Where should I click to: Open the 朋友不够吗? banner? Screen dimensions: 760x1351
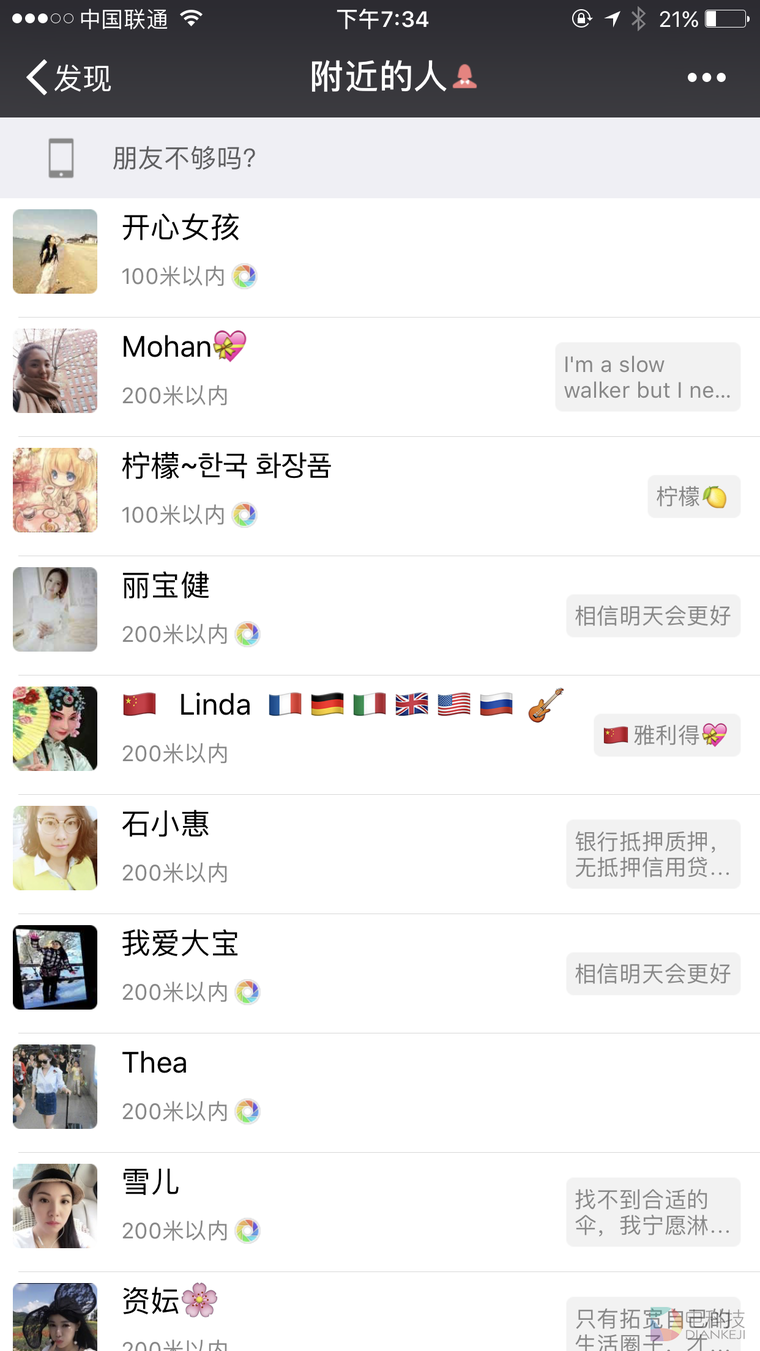[x=380, y=158]
